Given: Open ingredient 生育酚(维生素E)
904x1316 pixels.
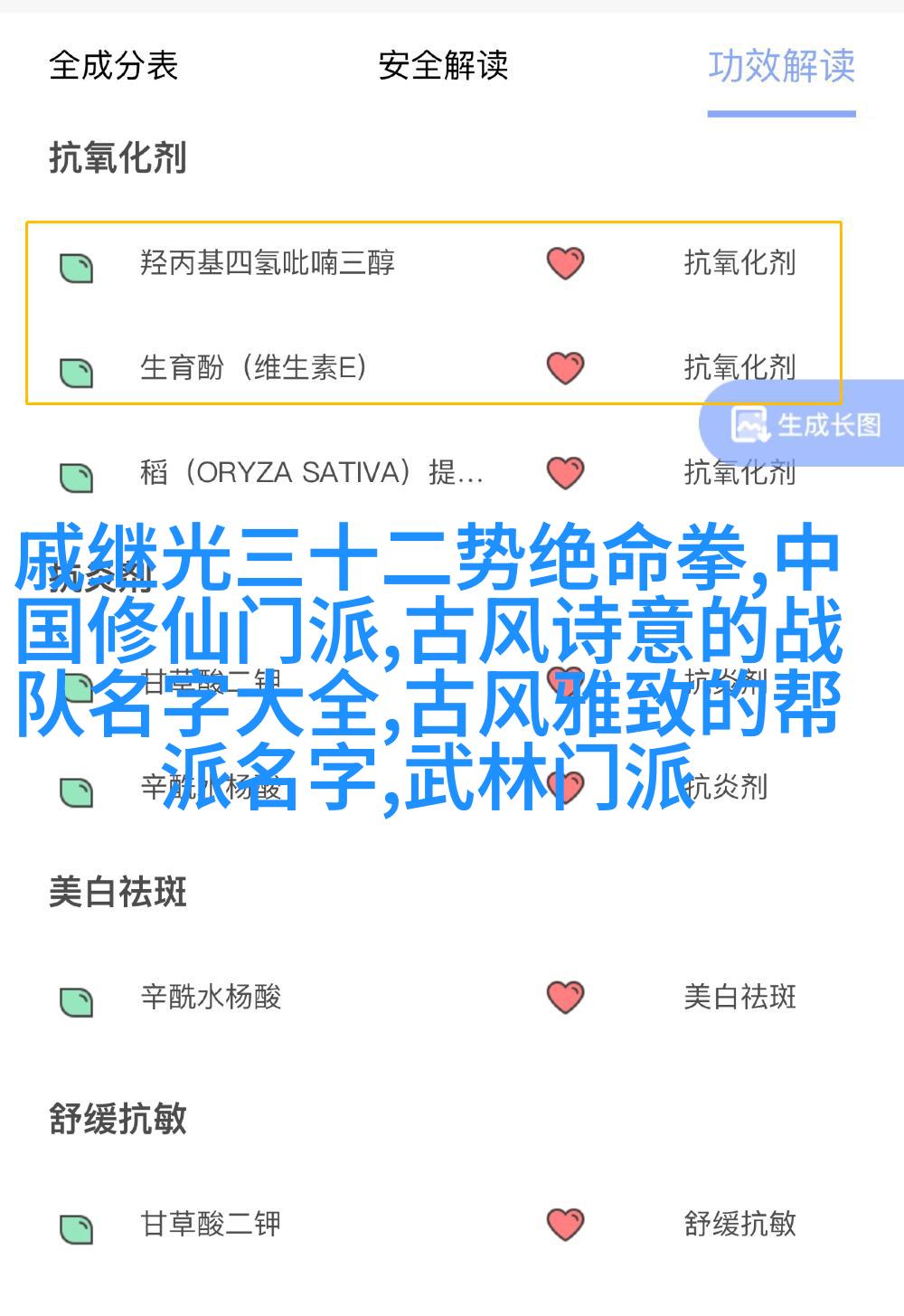Looking at the screenshot, I should [253, 368].
